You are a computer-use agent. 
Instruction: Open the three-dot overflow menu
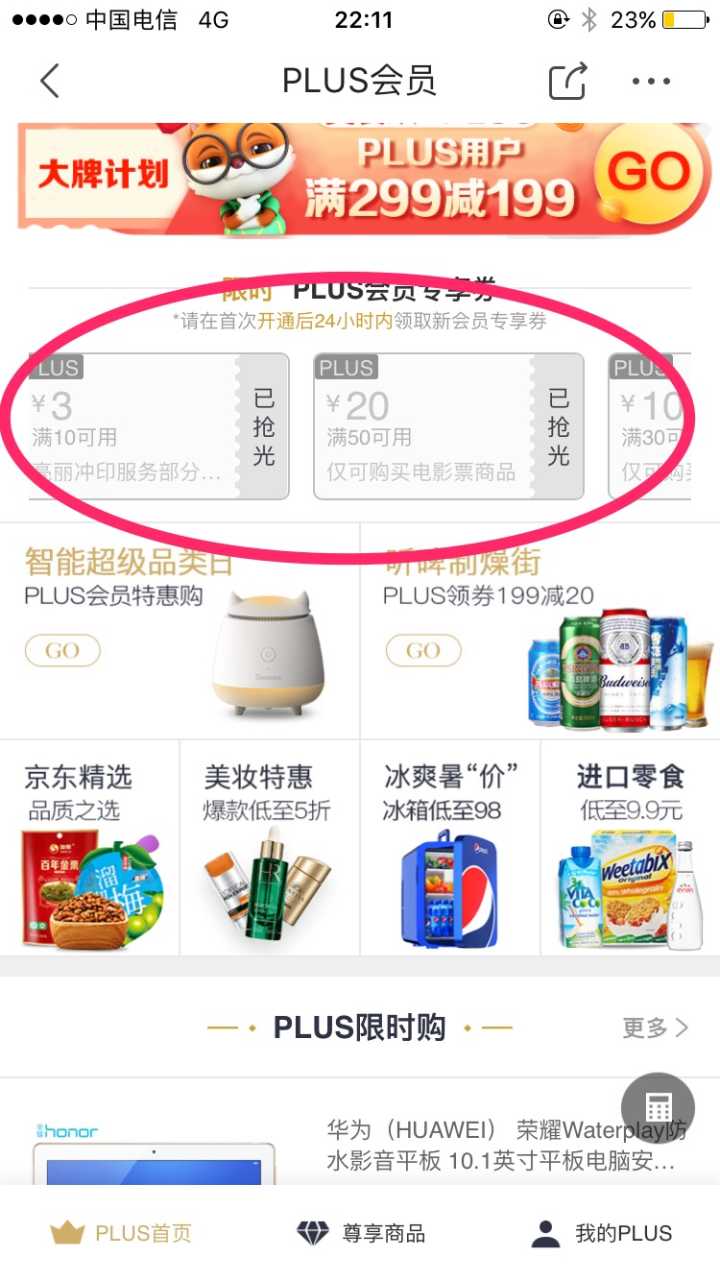[x=651, y=81]
